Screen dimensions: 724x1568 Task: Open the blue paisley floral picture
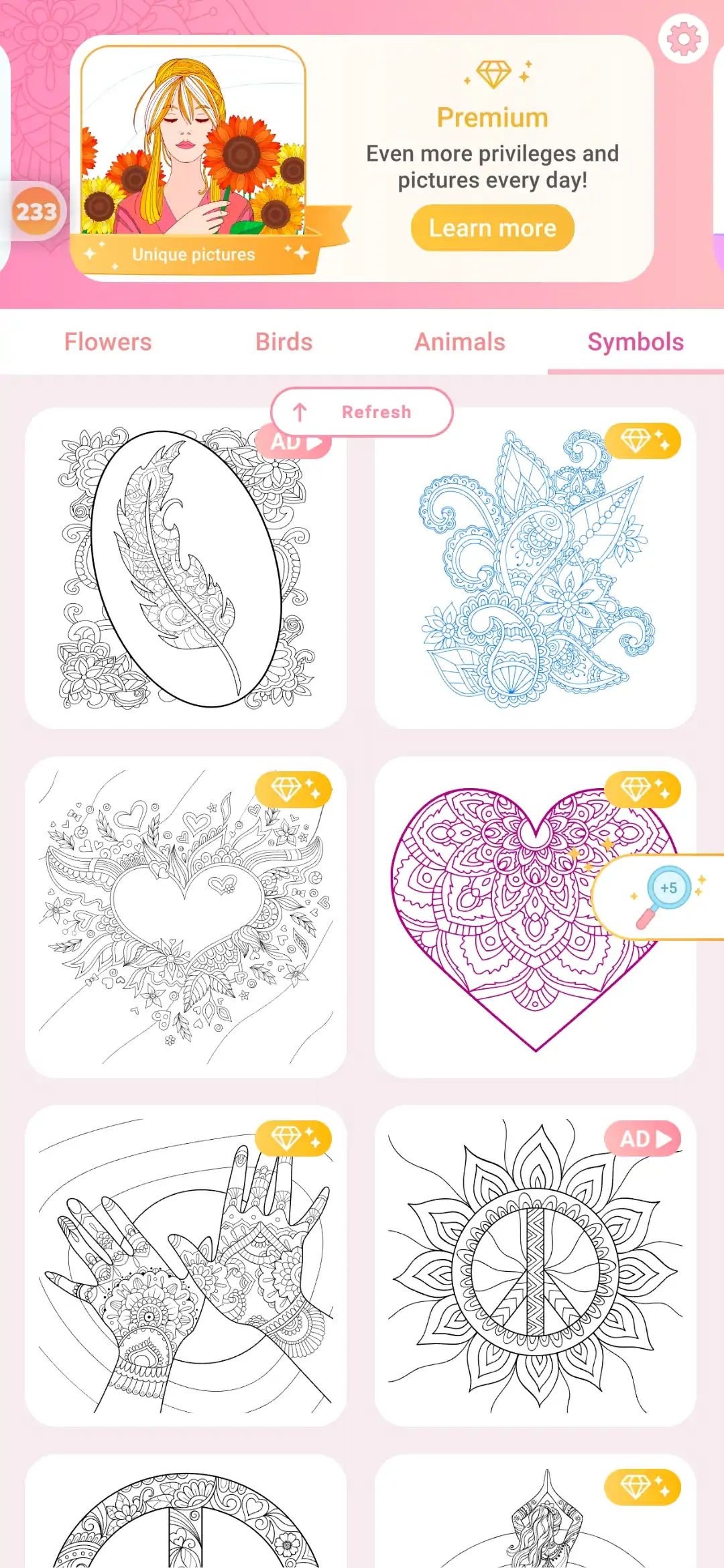(535, 570)
